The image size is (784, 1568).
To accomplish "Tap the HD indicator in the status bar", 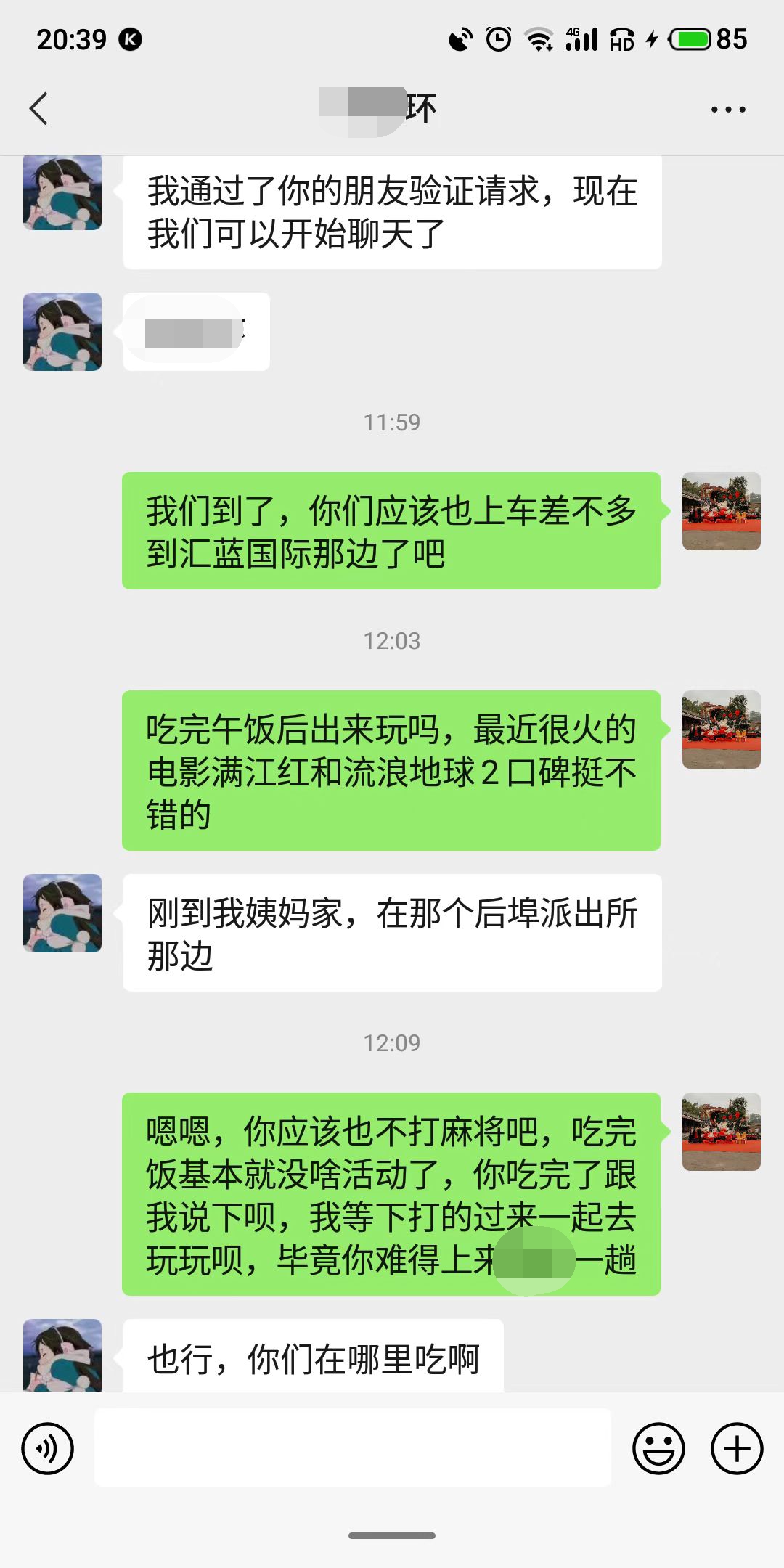I will (x=621, y=40).
